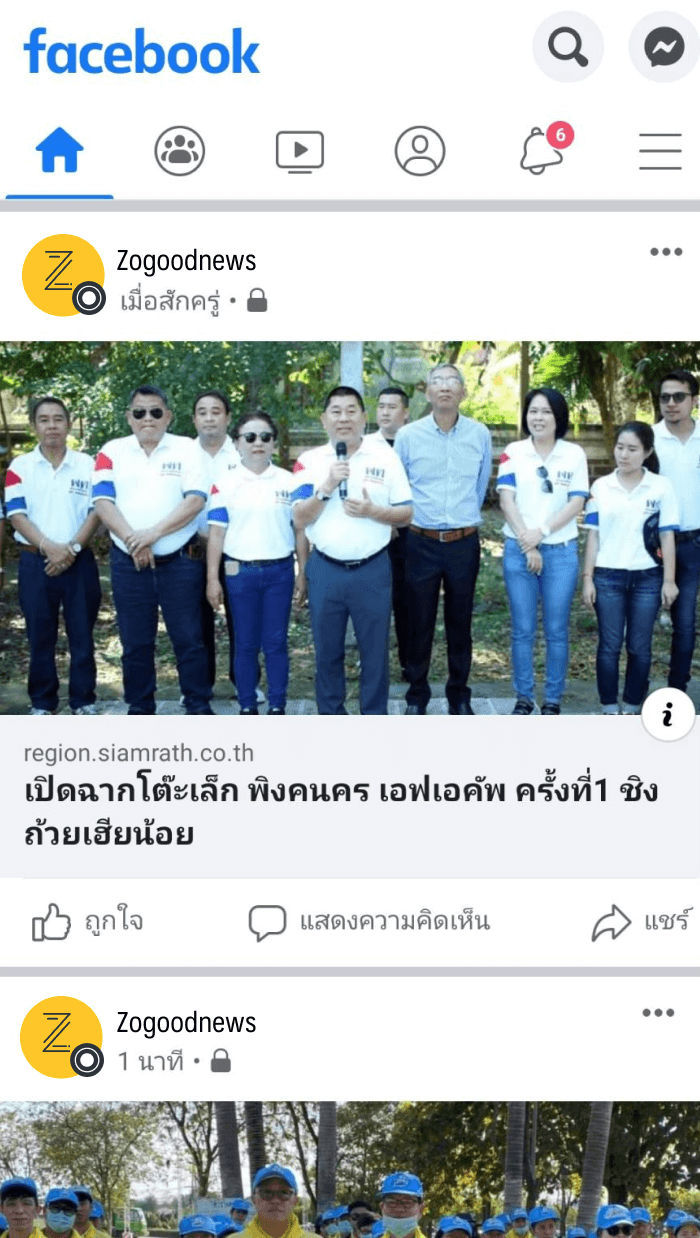Open overflow menu on the siamrath link post
This screenshot has height=1238, width=700.
pyautogui.click(x=666, y=252)
